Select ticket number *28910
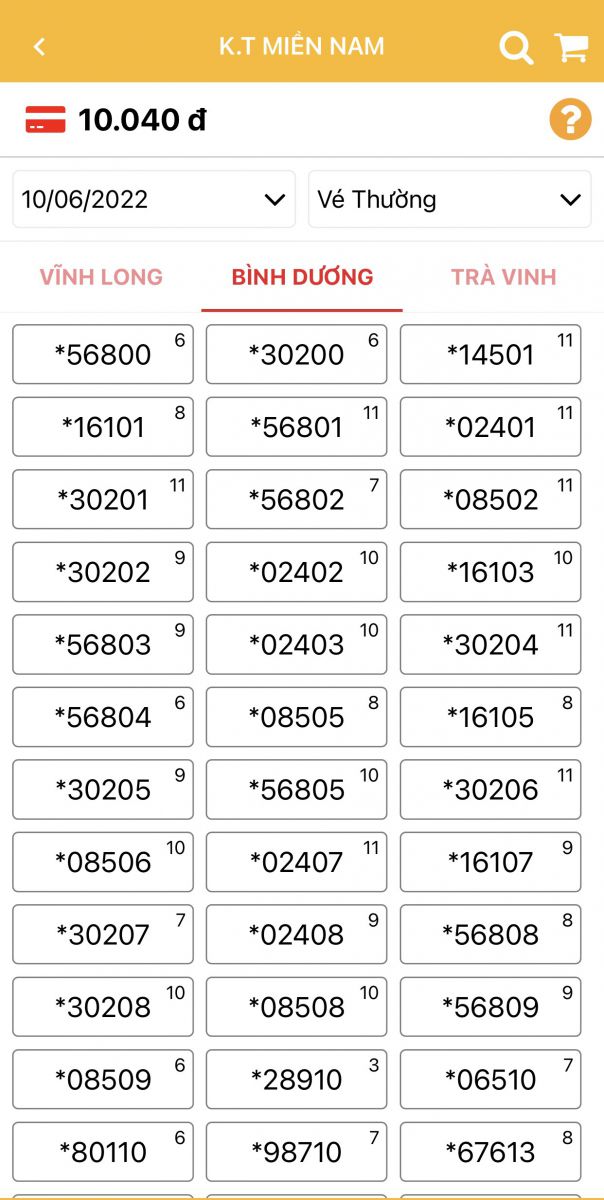 click(x=296, y=1079)
